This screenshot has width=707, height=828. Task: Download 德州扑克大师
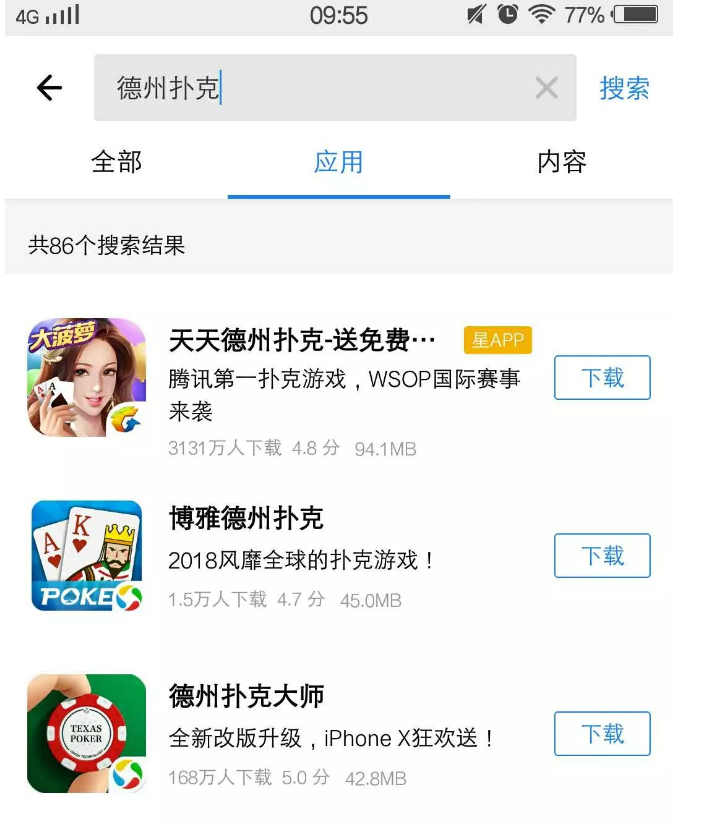tap(602, 734)
